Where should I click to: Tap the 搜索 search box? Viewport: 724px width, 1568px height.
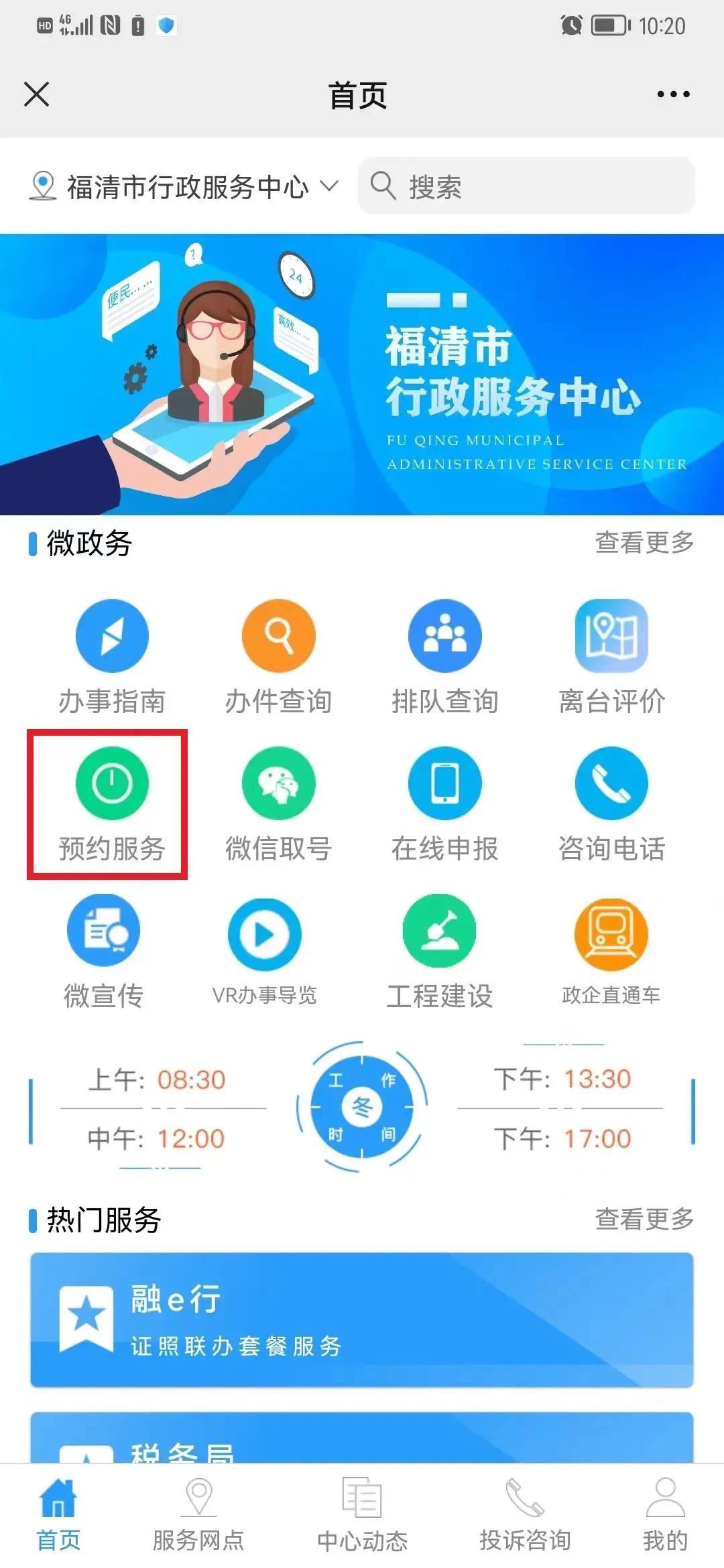526,186
